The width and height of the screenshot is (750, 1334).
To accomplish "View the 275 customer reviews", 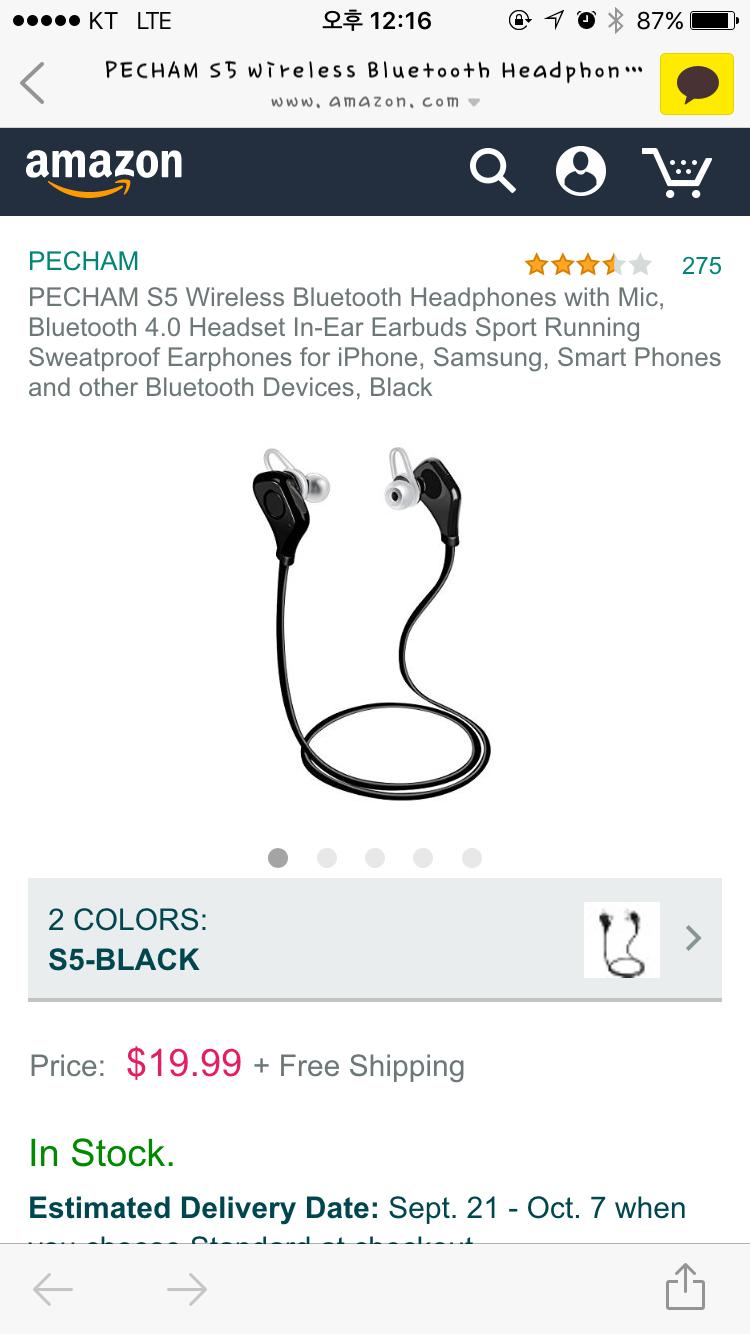I will point(701,265).
